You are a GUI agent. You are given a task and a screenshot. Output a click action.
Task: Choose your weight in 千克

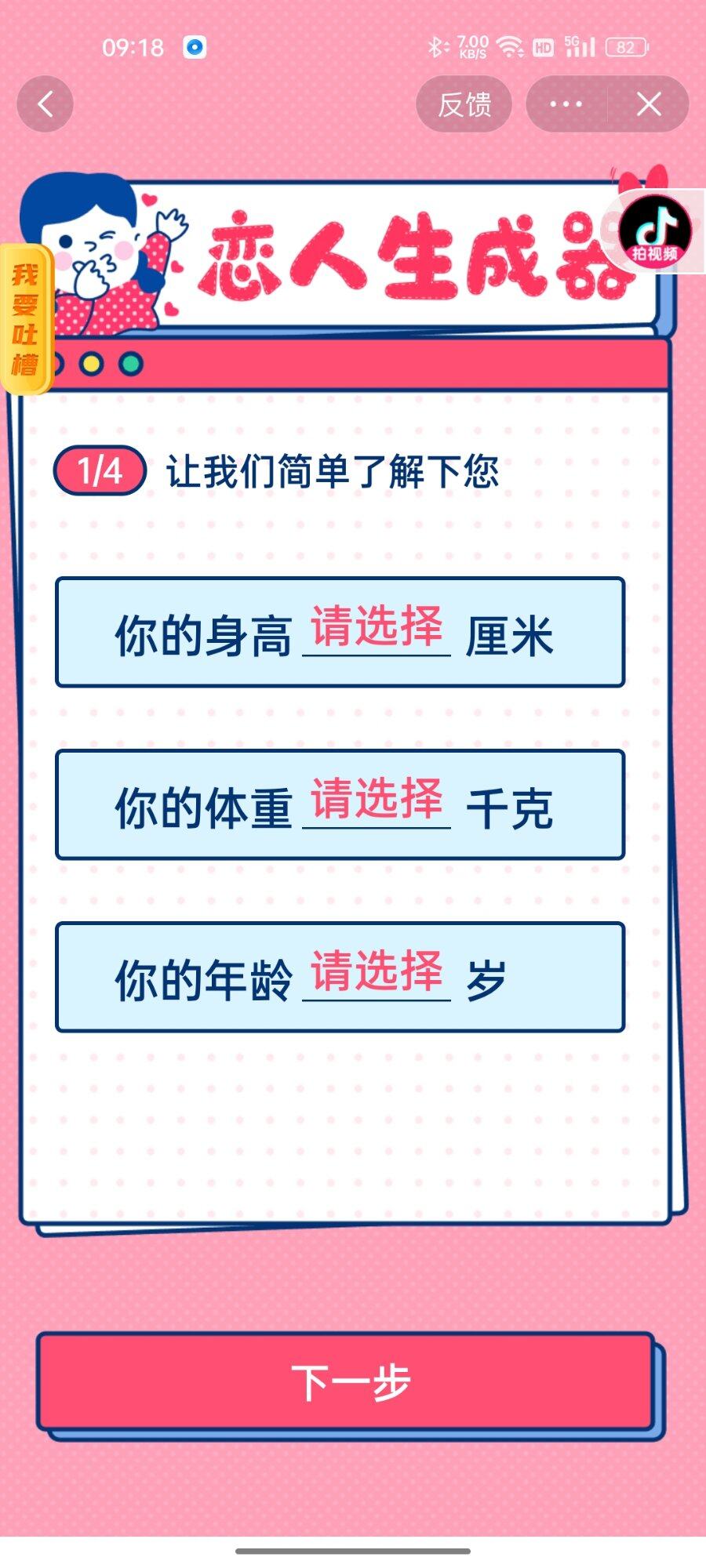(377, 801)
